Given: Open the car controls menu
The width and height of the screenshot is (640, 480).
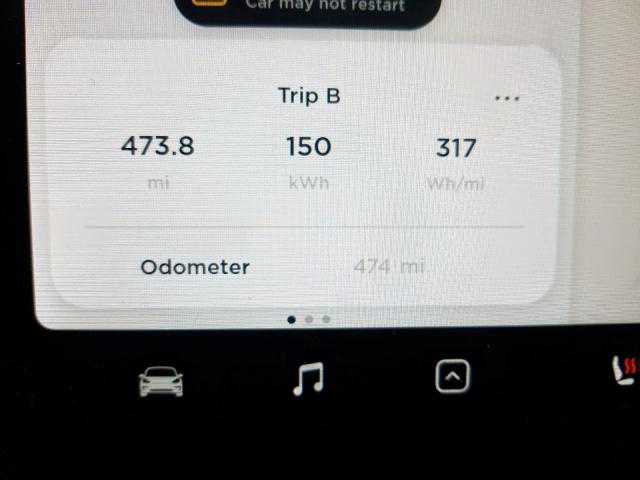Looking at the screenshot, I should [x=161, y=381].
